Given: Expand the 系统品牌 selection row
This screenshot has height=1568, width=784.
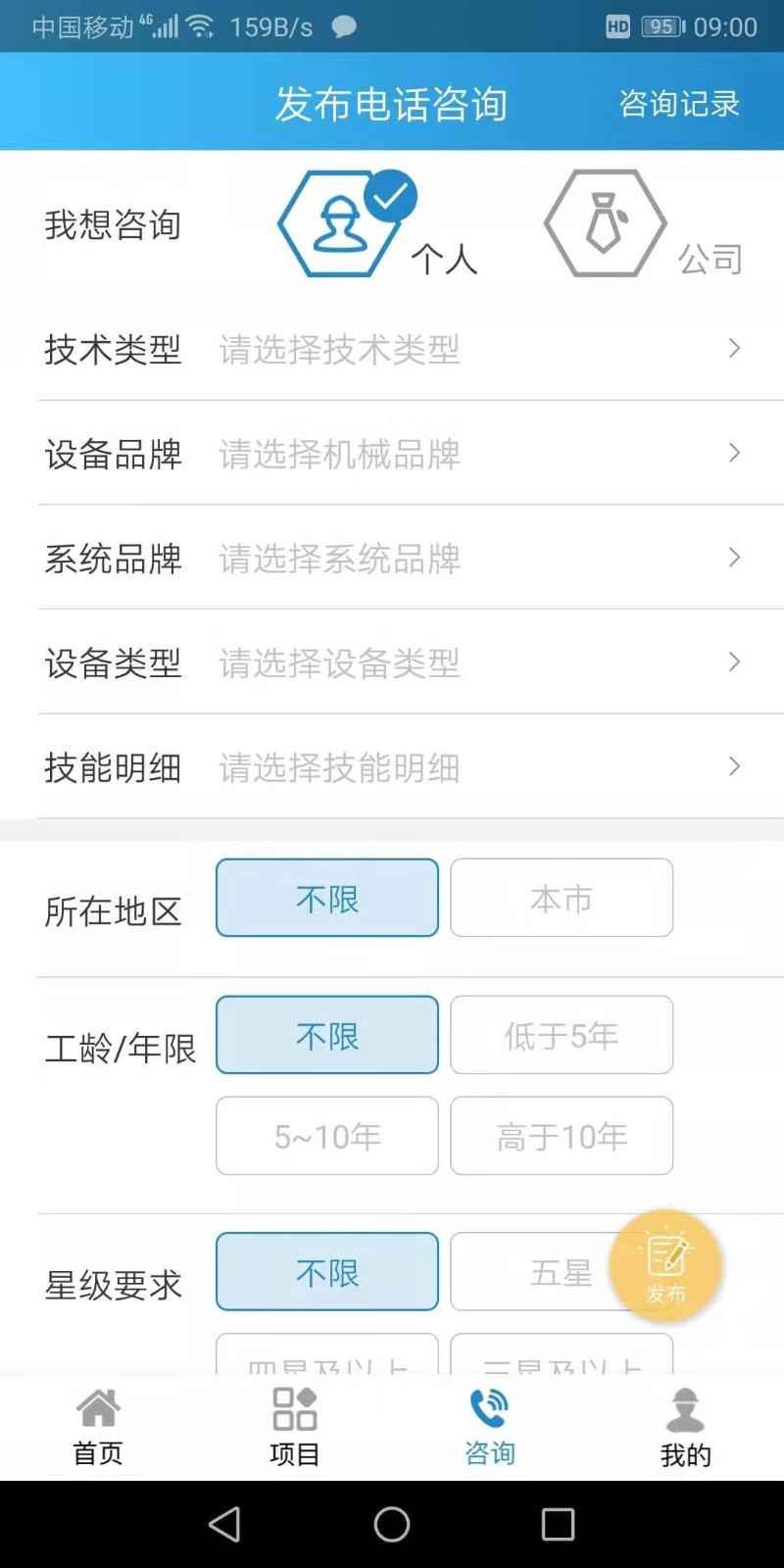Looking at the screenshot, I should point(392,559).
